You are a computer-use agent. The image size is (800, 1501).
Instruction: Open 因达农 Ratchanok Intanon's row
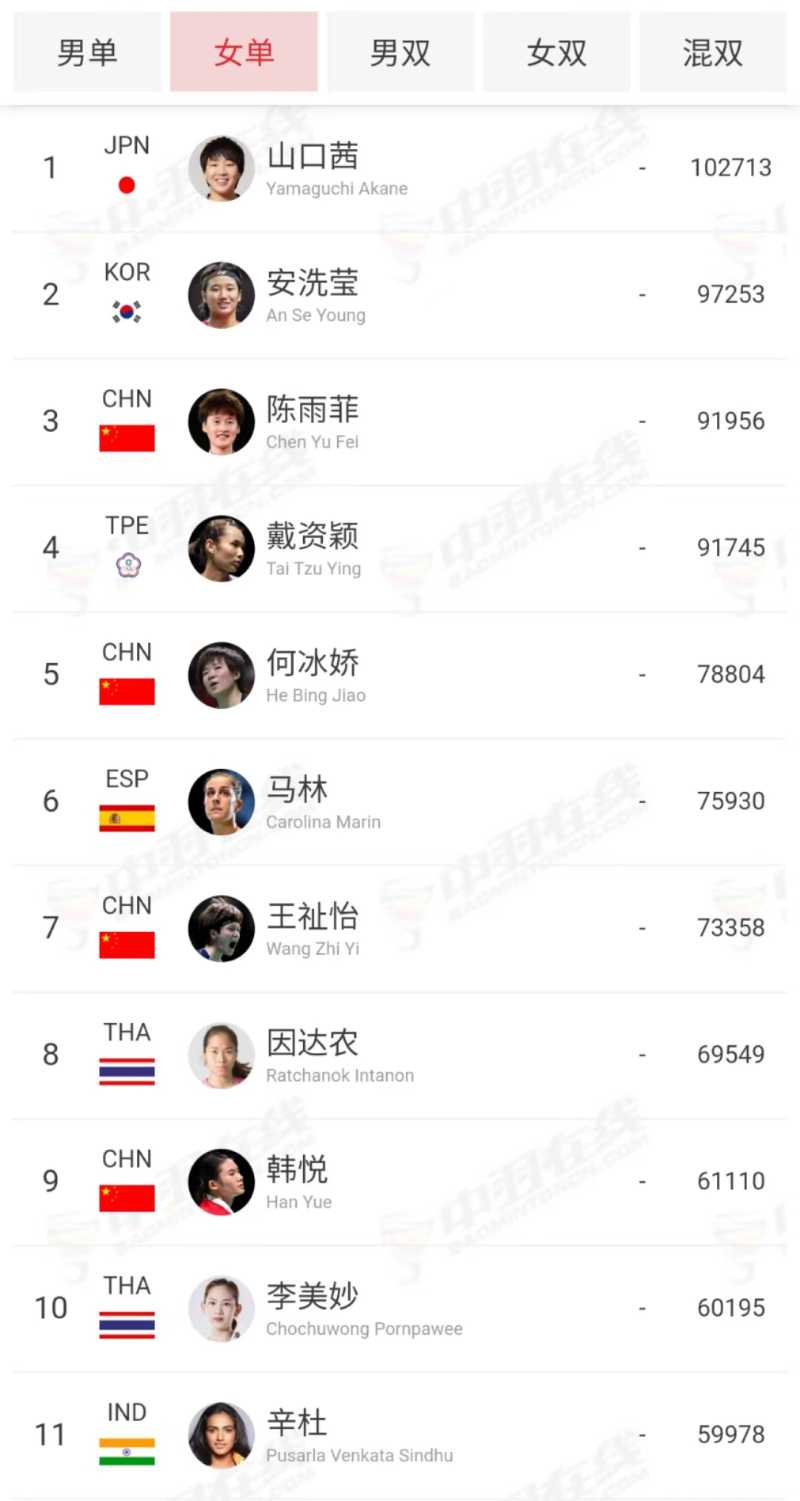coord(400,1055)
